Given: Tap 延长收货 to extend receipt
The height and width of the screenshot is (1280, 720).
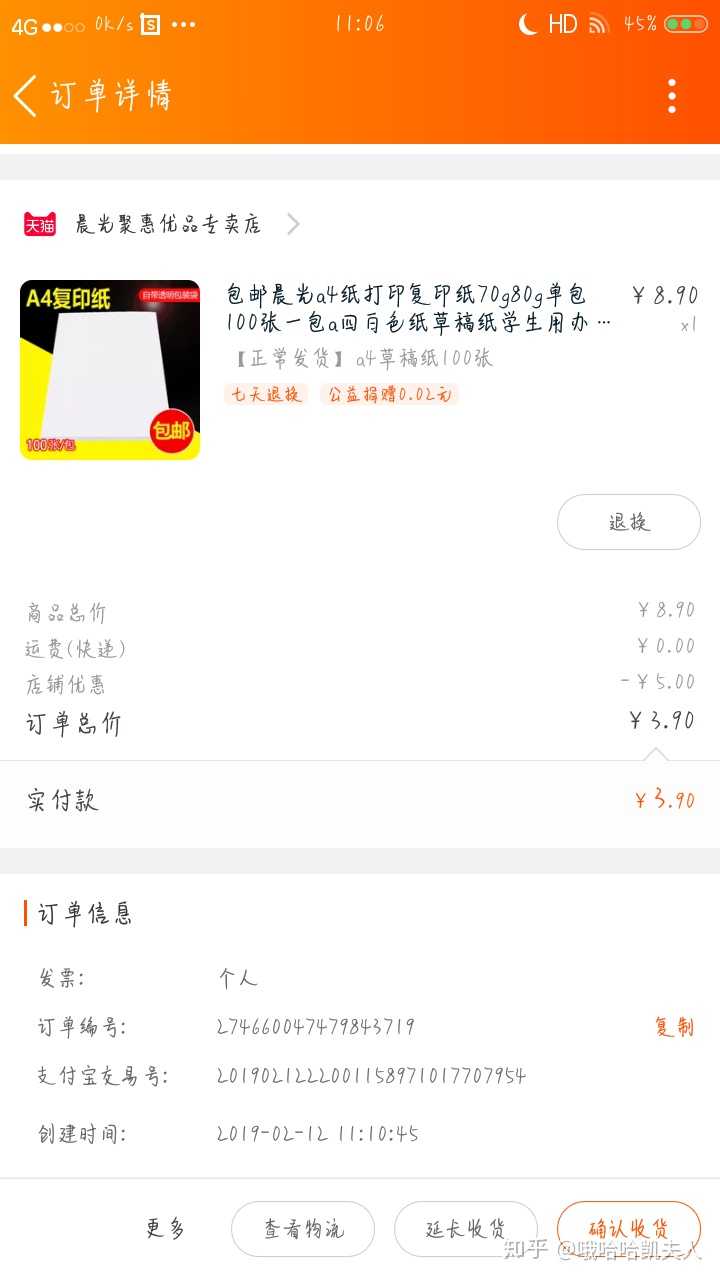Looking at the screenshot, I should 465,1229.
